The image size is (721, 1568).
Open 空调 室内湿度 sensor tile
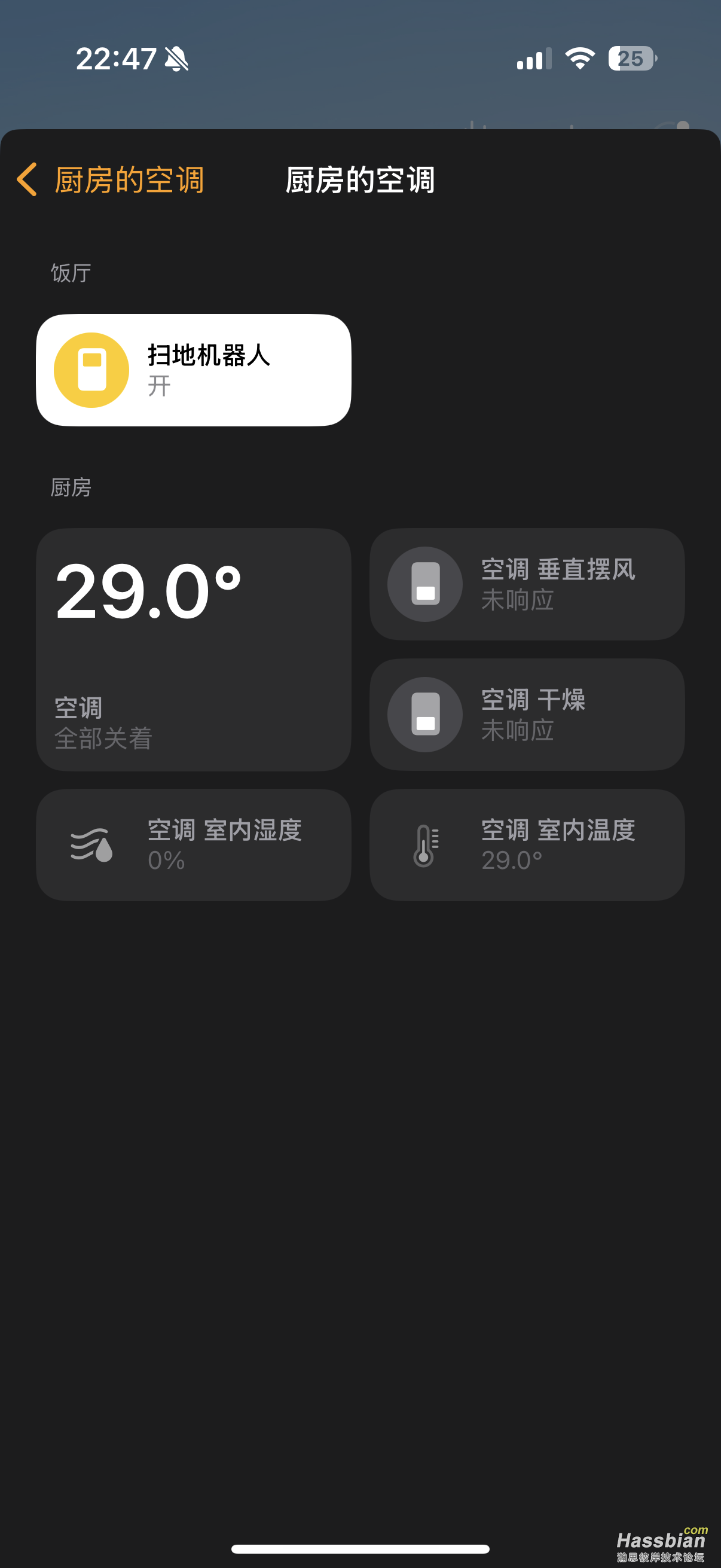click(194, 845)
